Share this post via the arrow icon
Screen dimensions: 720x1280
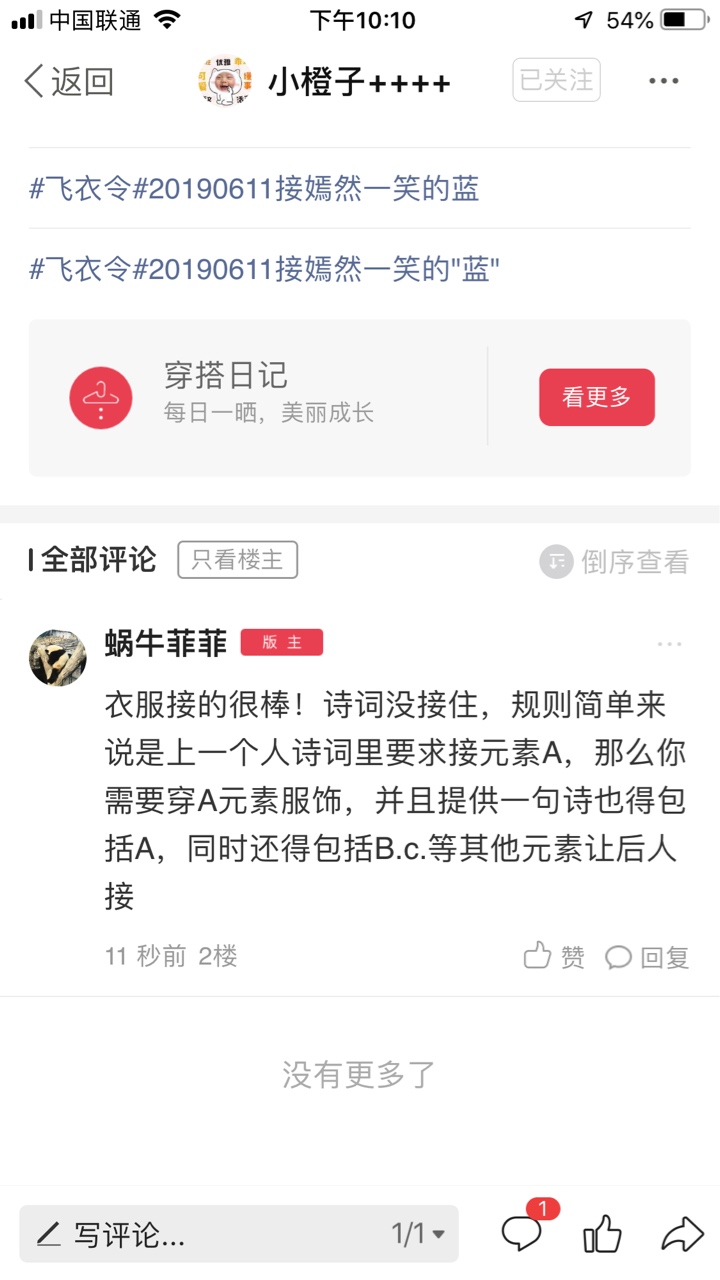point(683,1234)
